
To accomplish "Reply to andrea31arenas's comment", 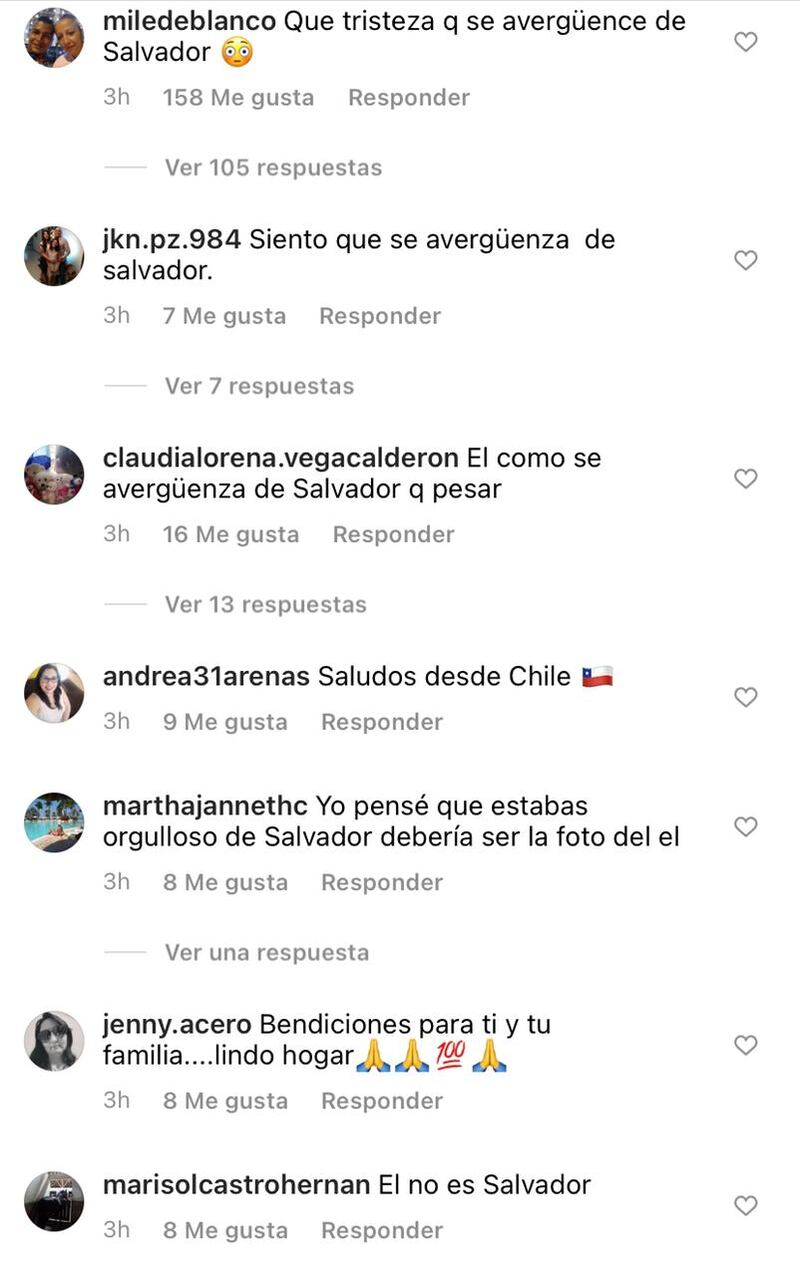I will pos(381,722).
